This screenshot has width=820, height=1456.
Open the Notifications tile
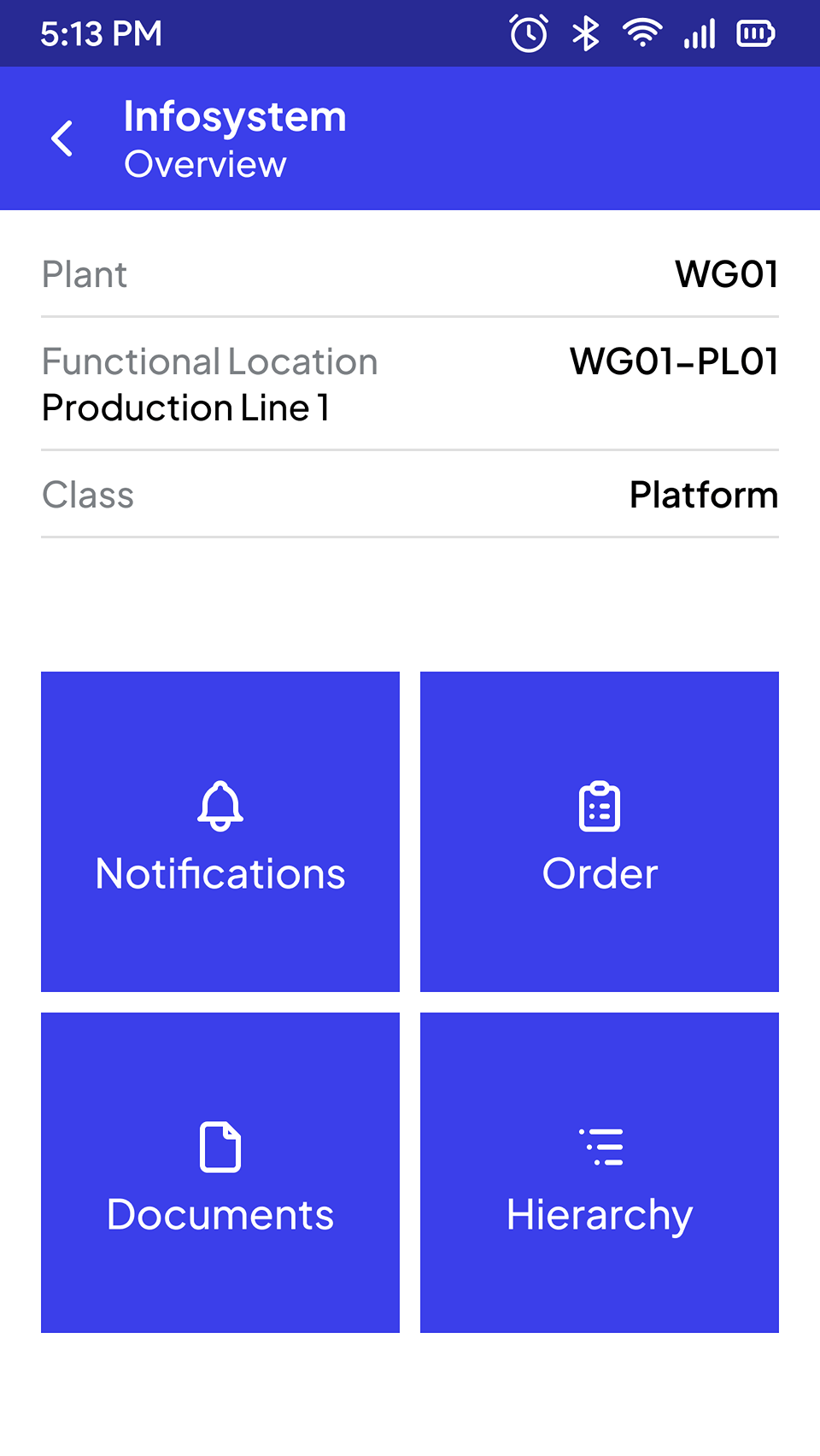pos(220,831)
